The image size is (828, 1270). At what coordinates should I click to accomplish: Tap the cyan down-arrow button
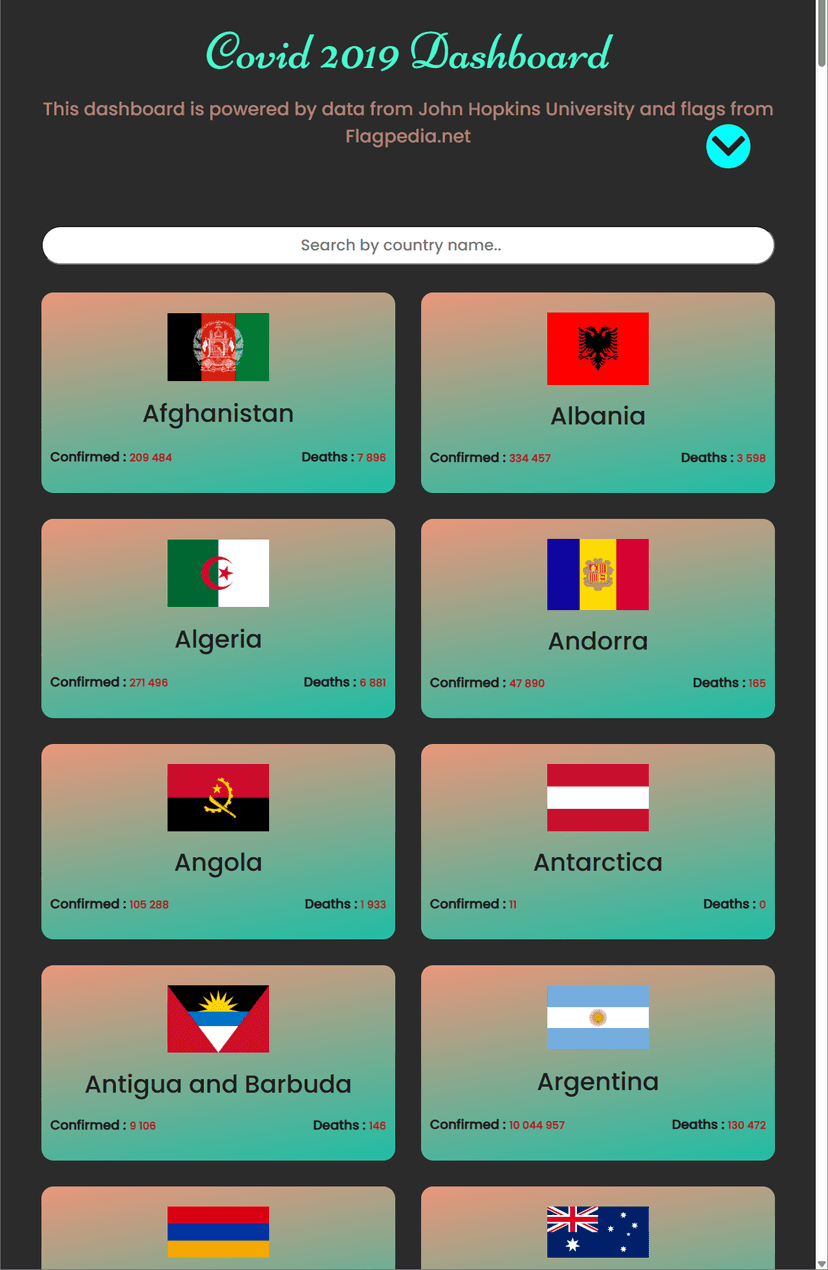click(728, 147)
